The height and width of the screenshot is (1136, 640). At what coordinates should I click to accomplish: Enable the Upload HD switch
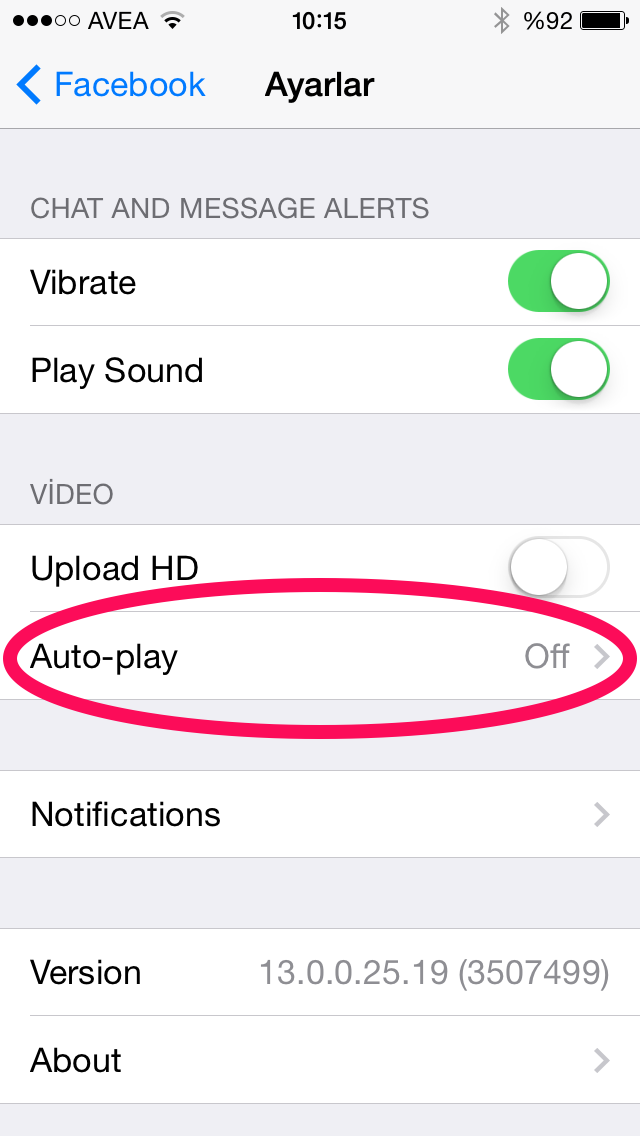pyautogui.click(x=559, y=567)
